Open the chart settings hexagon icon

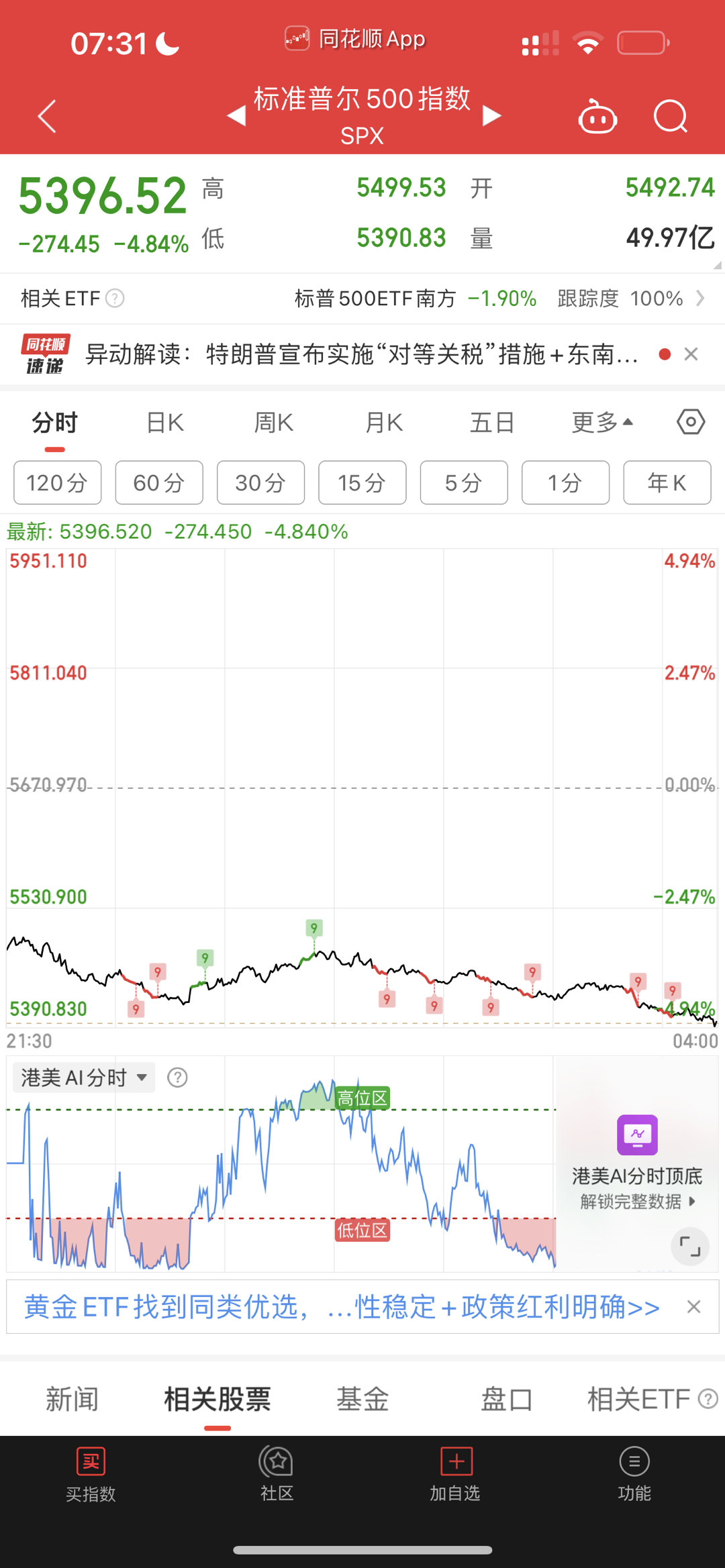coord(691,422)
